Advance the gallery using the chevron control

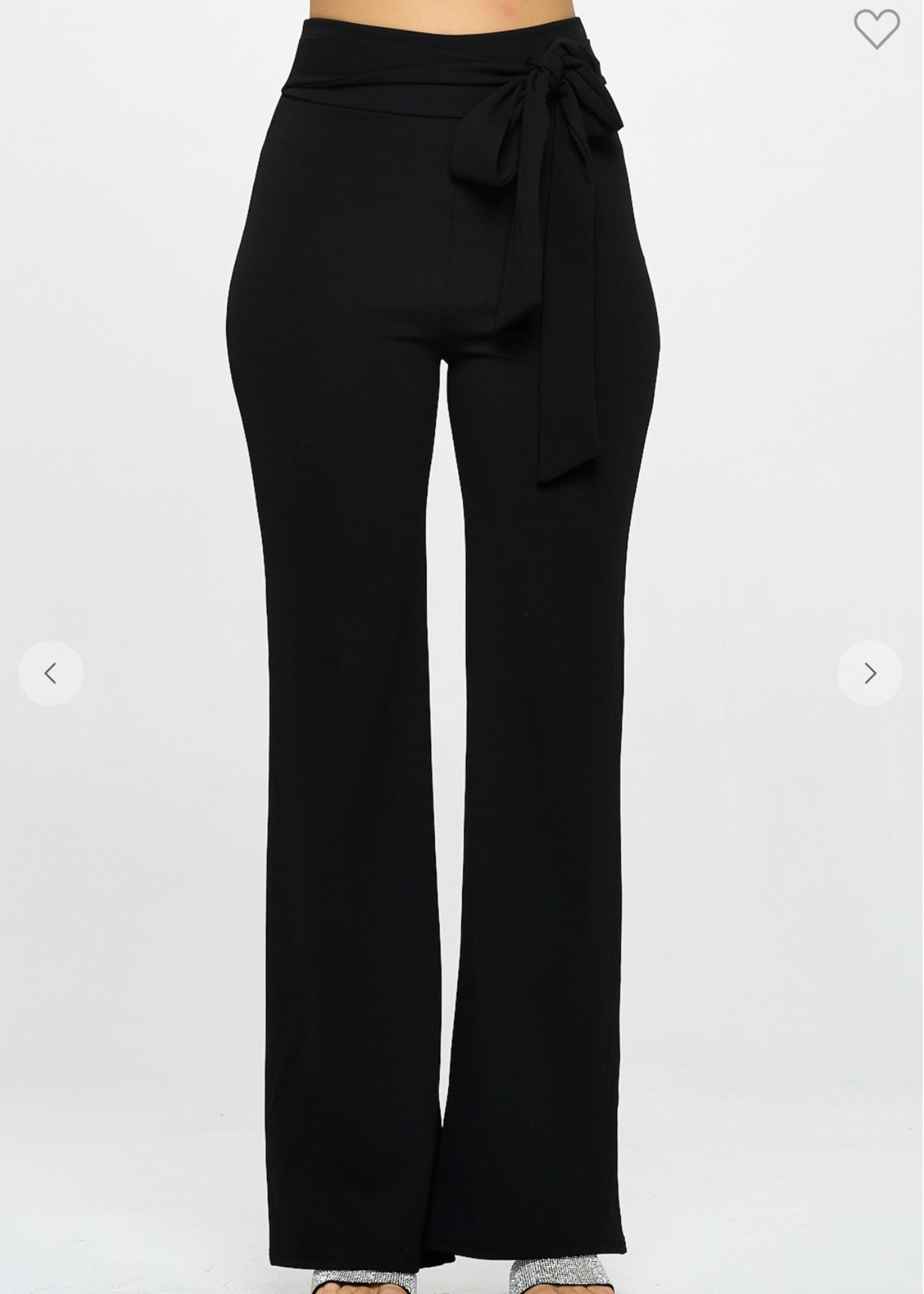click(870, 674)
